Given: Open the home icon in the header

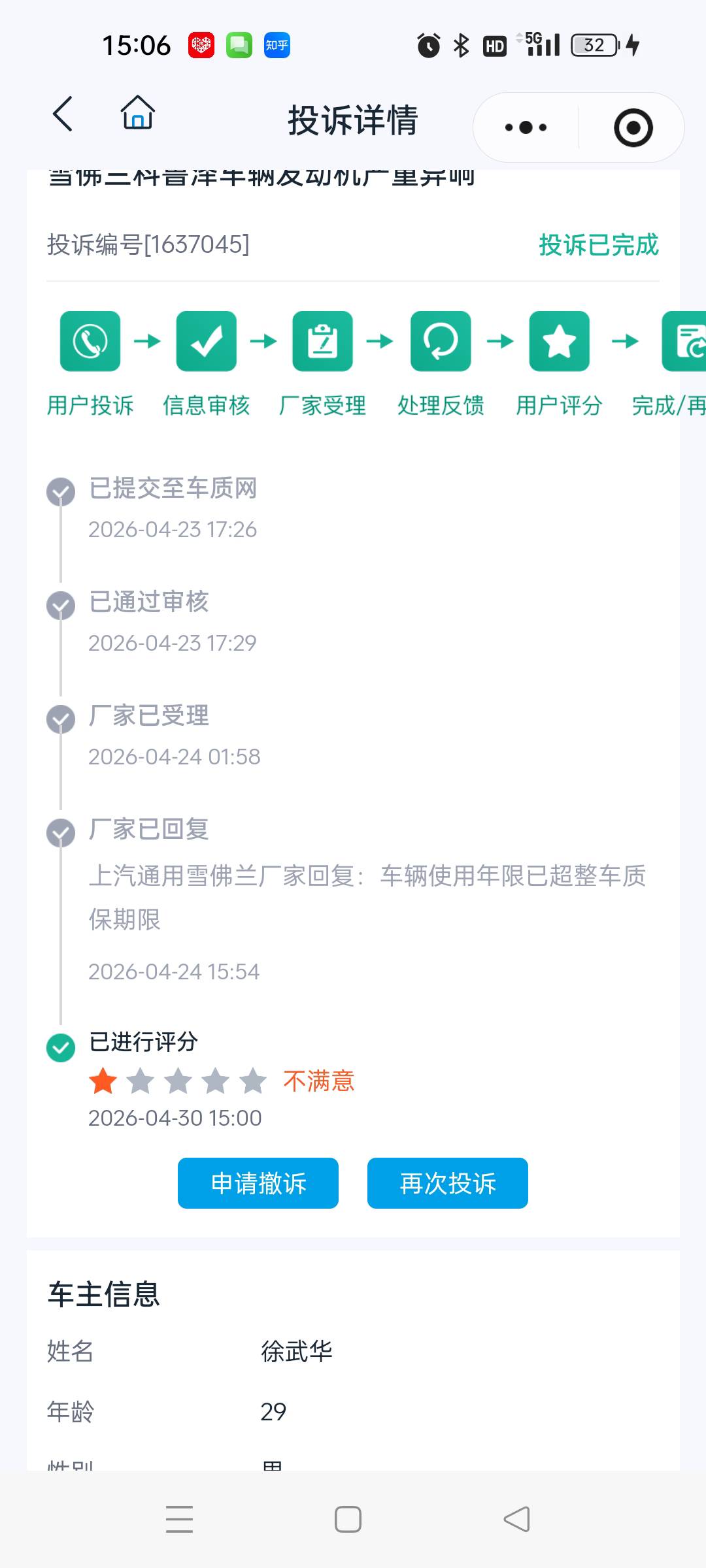Looking at the screenshot, I should pos(137,112).
